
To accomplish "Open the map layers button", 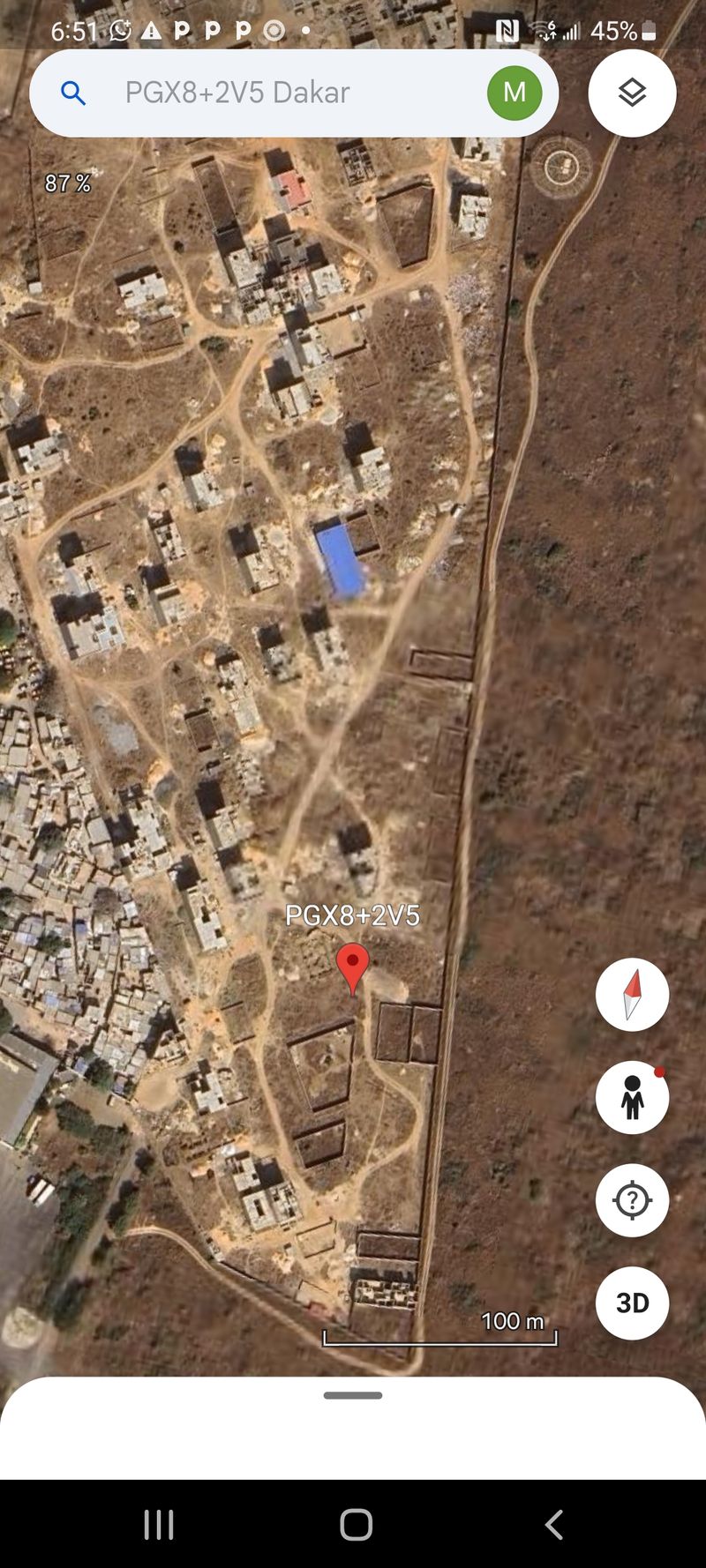I will click(632, 93).
